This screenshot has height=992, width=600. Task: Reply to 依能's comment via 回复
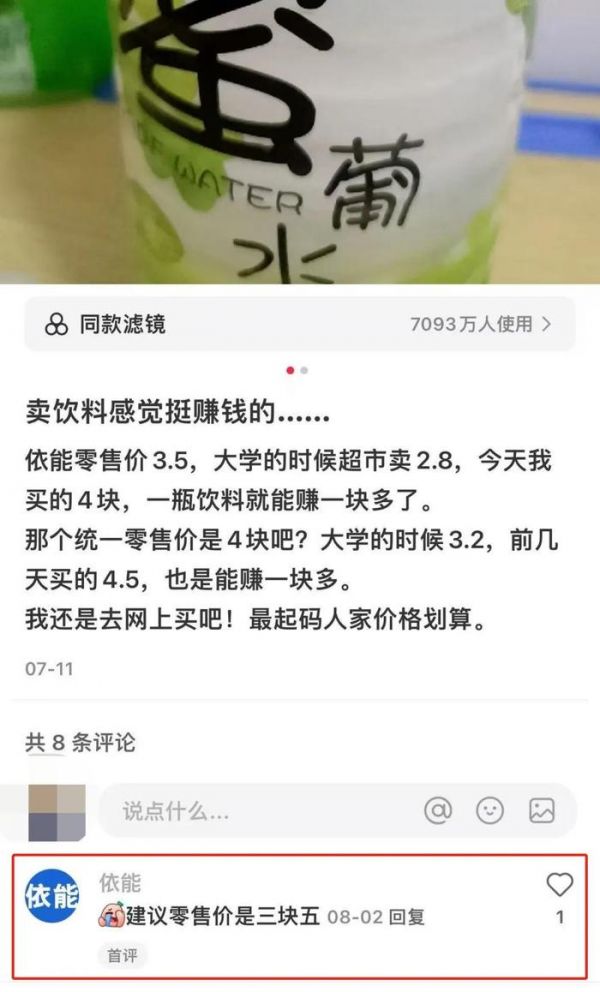[407, 917]
